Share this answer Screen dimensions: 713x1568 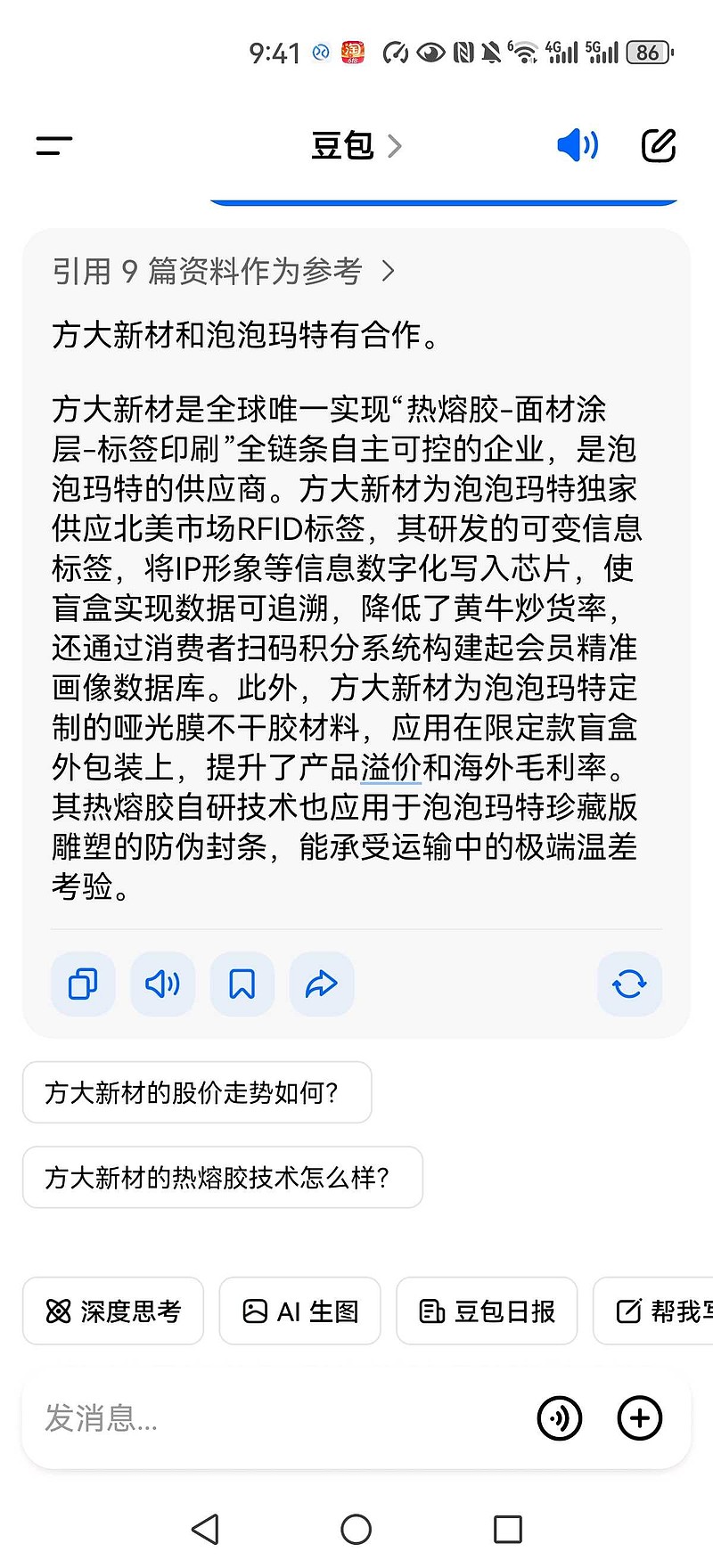tap(321, 984)
